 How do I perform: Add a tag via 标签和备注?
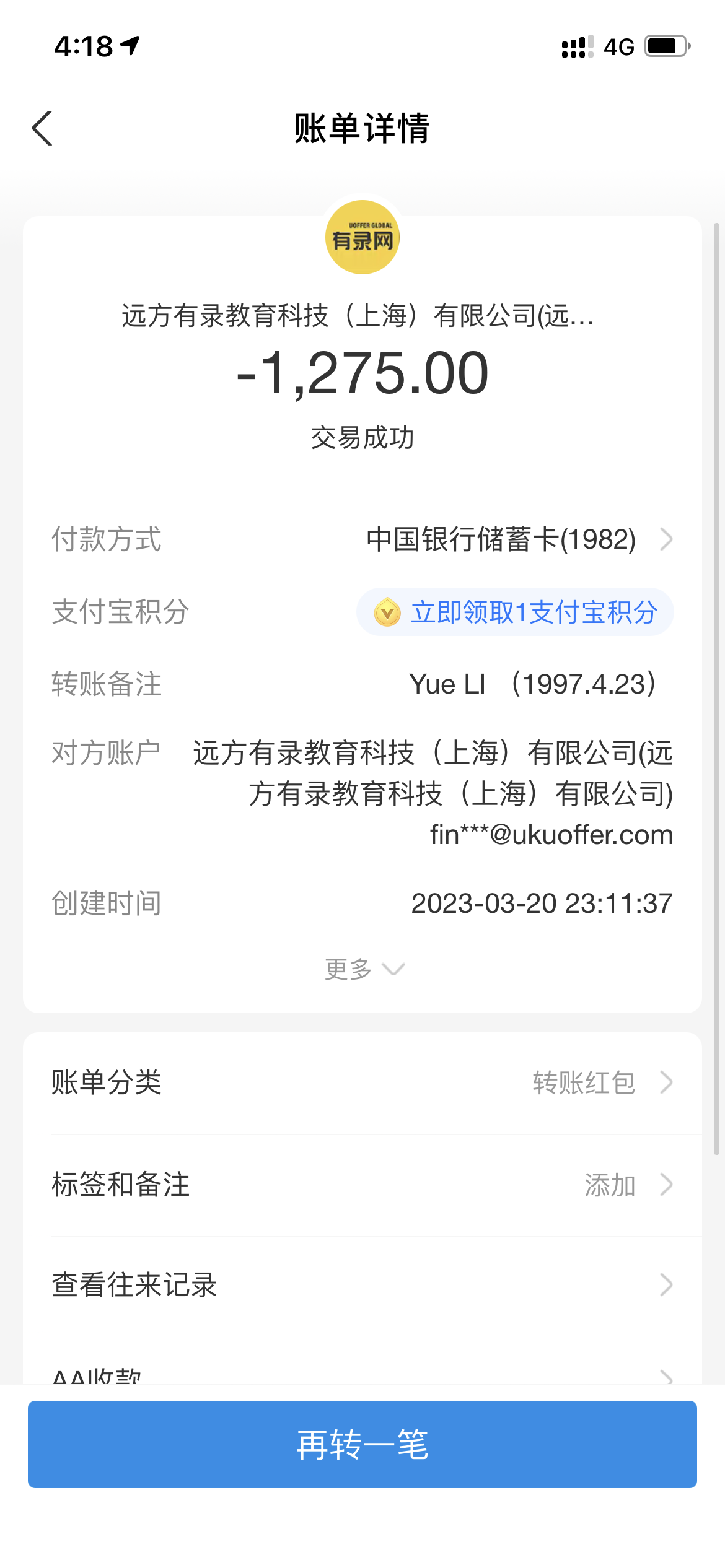362,1185
